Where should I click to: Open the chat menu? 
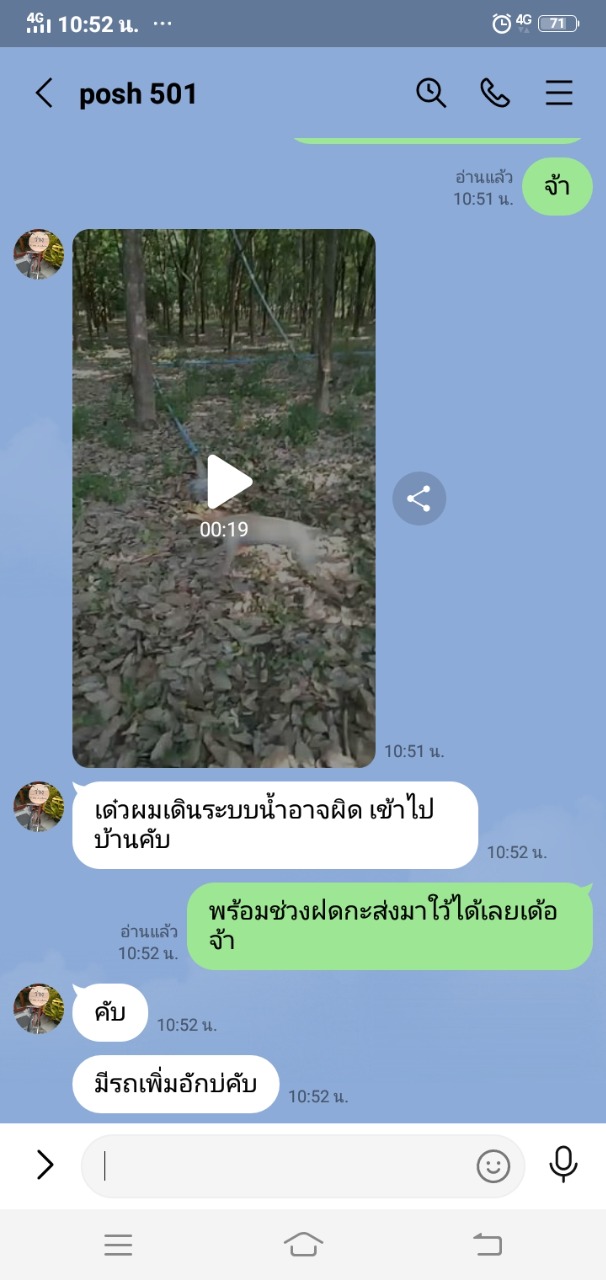coord(559,93)
